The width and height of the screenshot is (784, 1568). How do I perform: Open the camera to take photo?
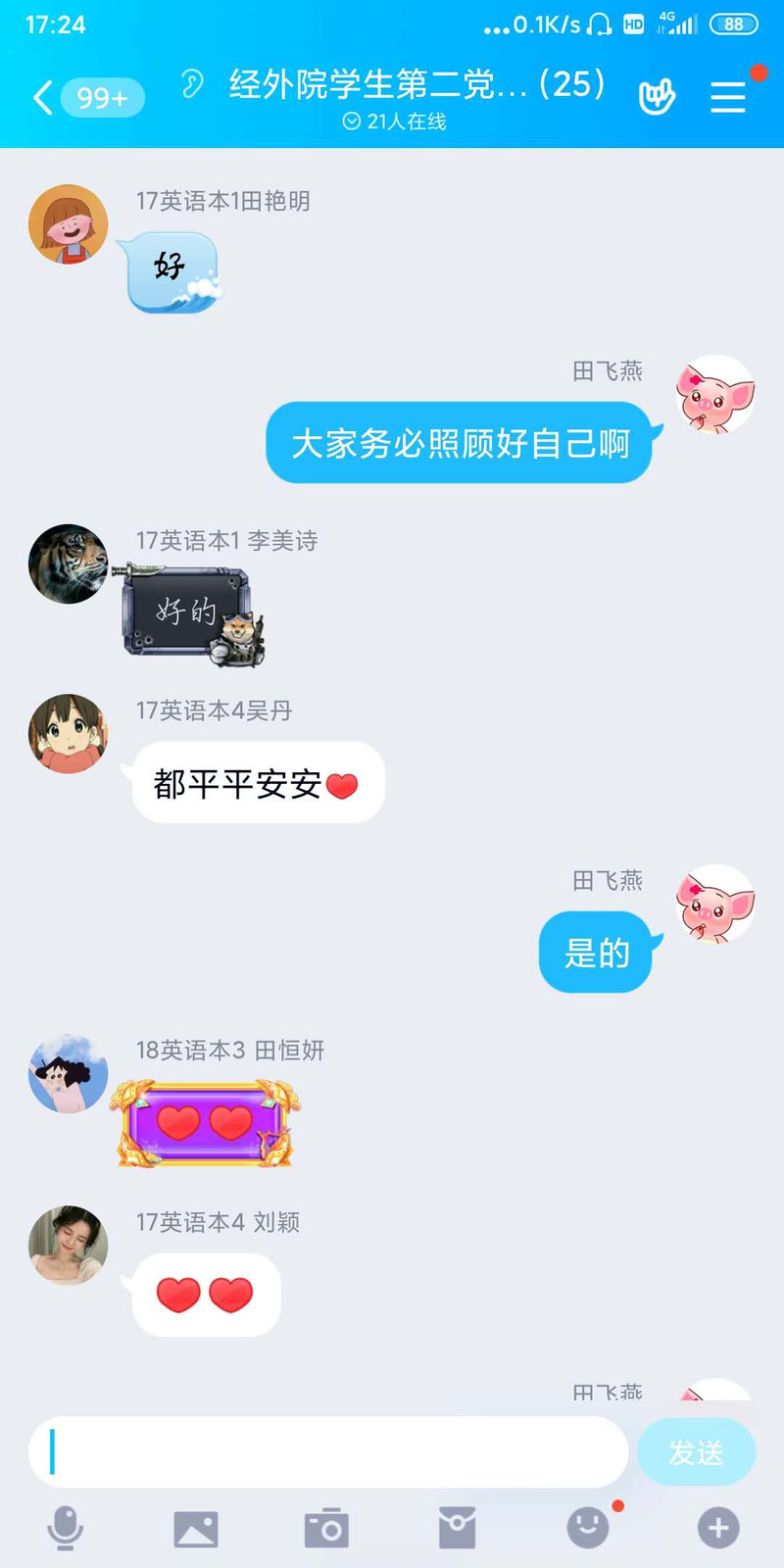coord(326,1528)
